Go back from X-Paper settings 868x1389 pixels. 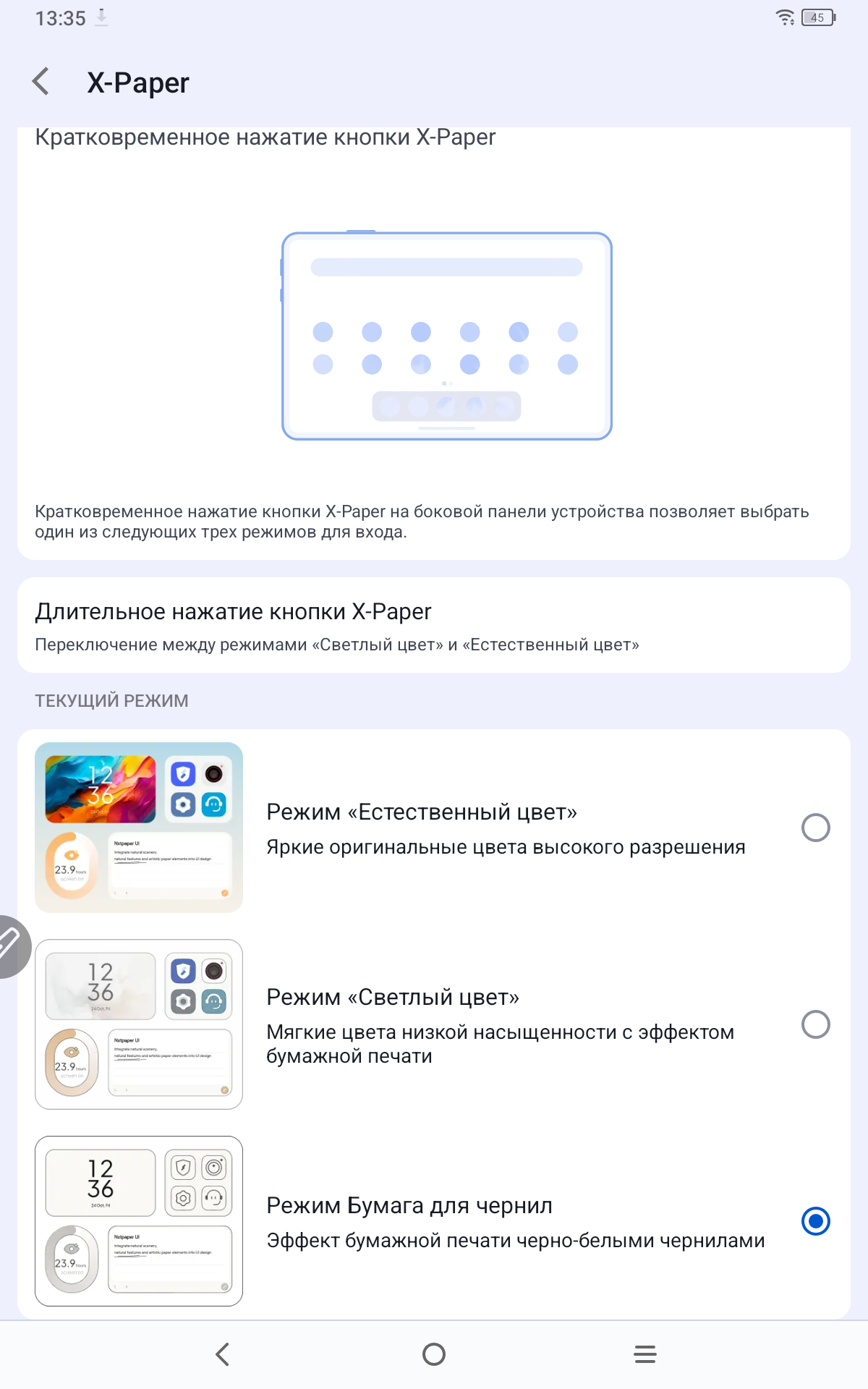coord(41,82)
